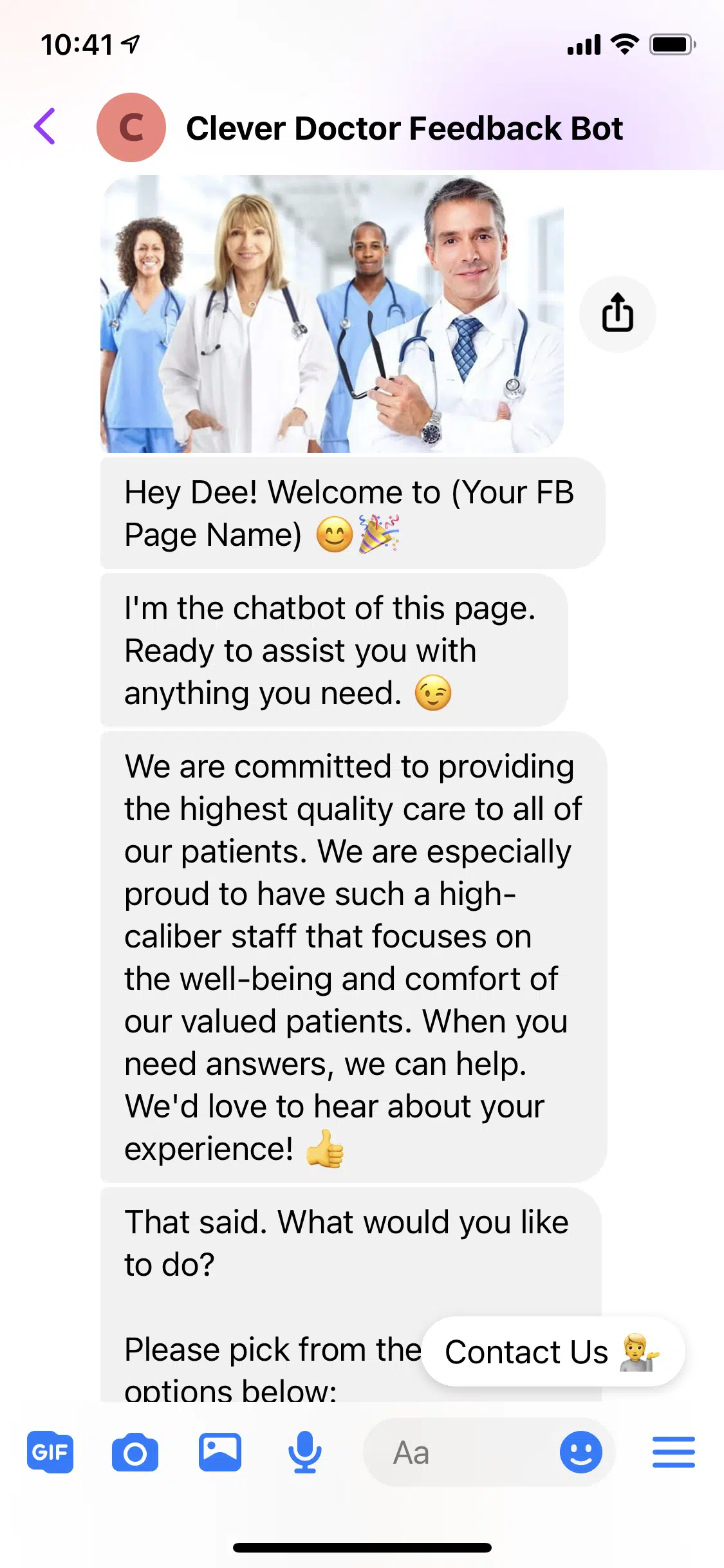Open the photo gallery picker
724x1568 pixels.
pyautogui.click(x=220, y=1452)
